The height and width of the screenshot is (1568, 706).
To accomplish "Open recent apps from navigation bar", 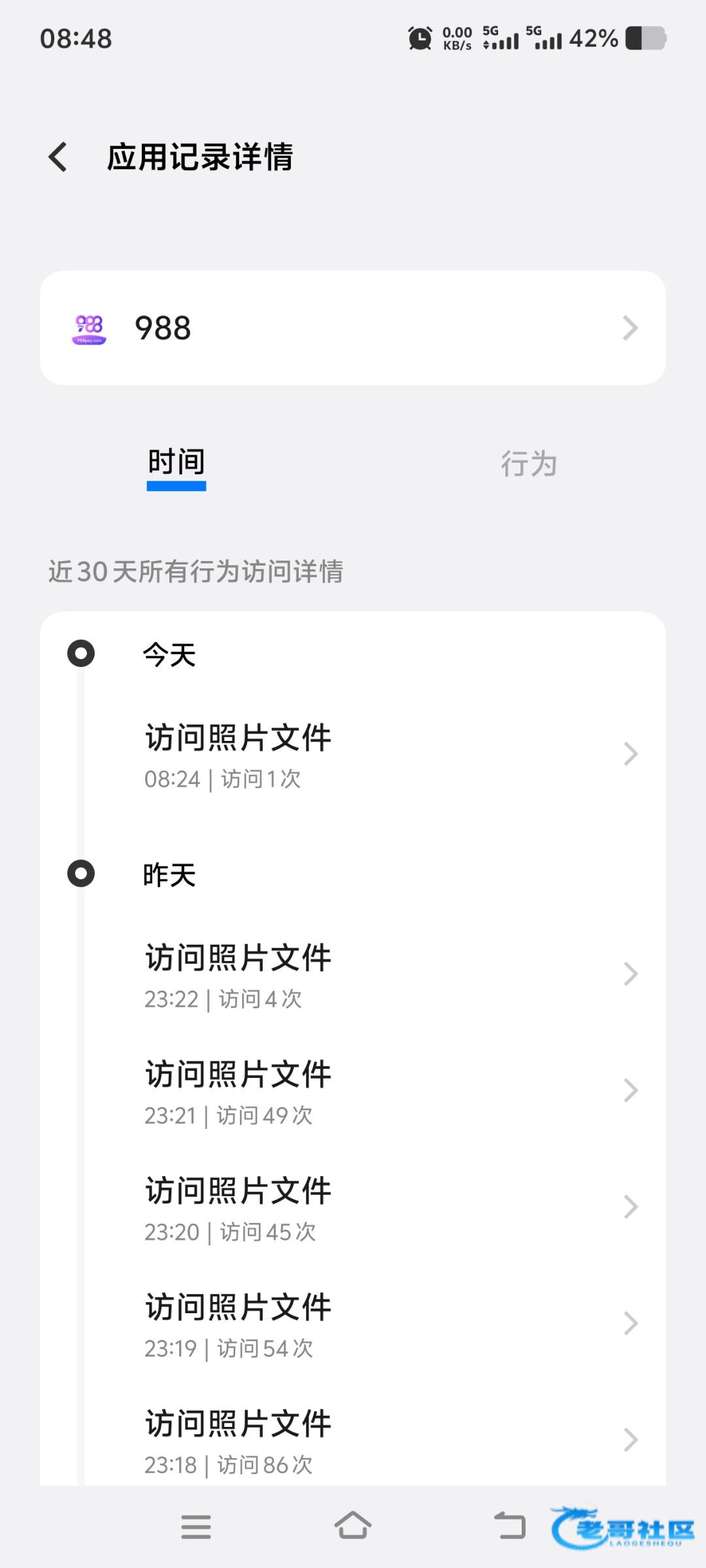I will pyautogui.click(x=196, y=1527).
